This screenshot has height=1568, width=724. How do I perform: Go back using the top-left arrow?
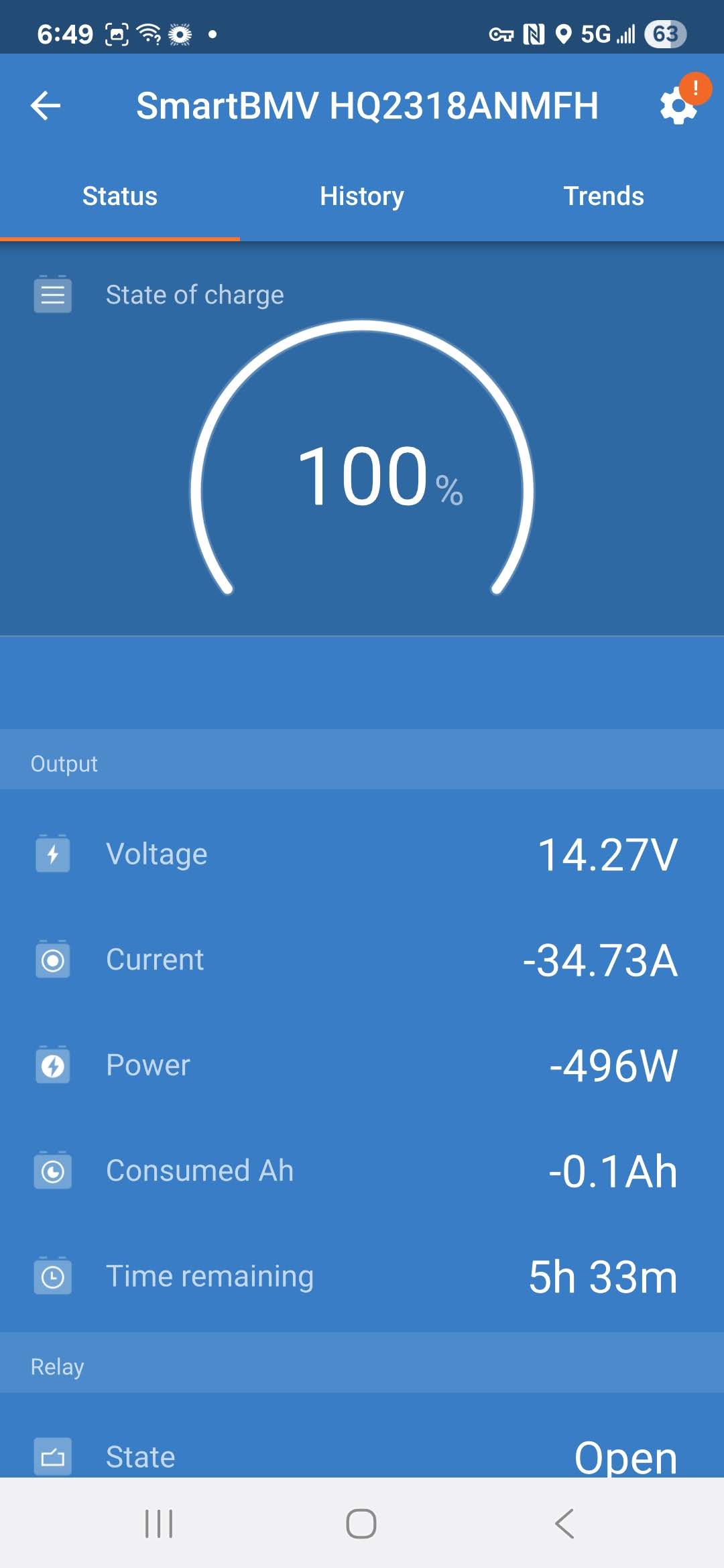46,106
